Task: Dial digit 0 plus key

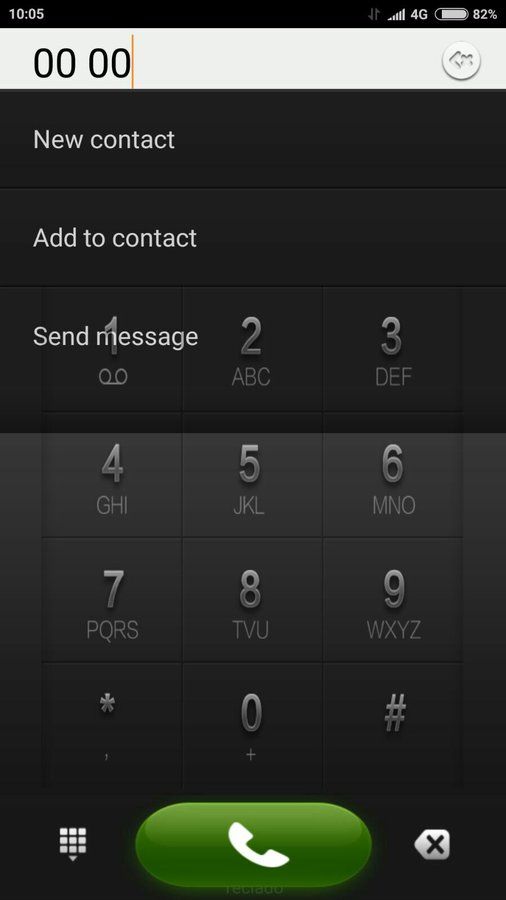Action: pos(252,725)
